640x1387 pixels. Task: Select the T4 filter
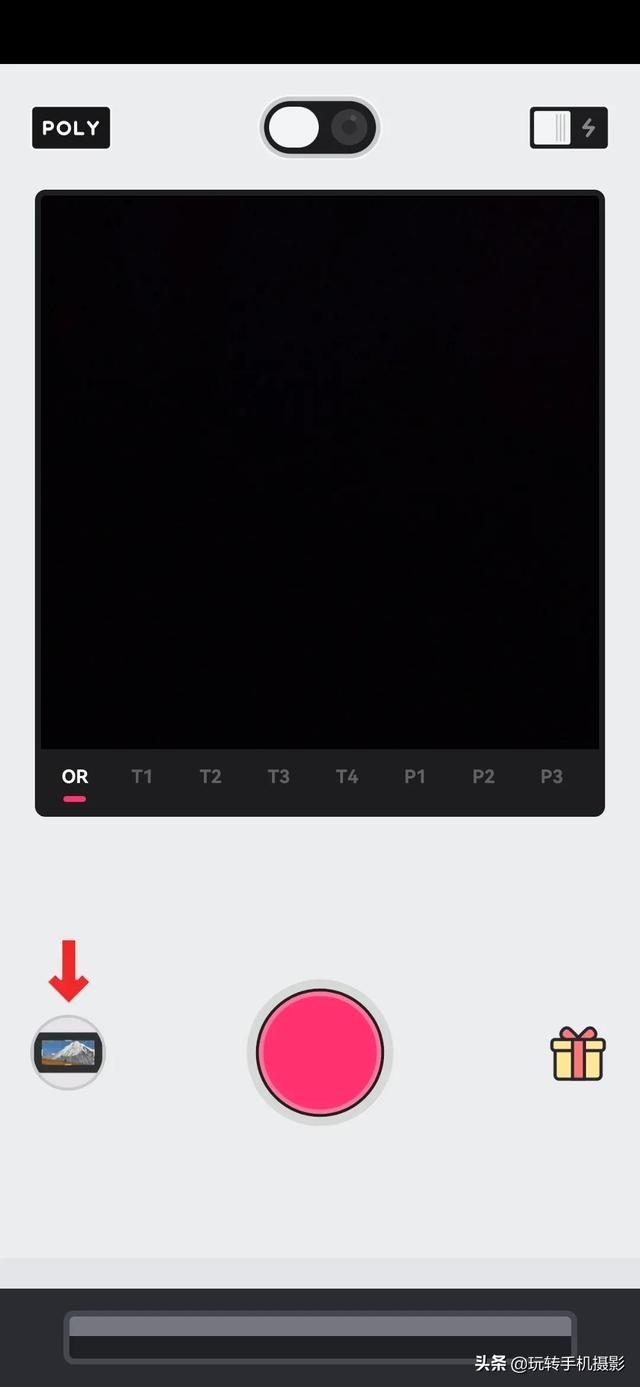[x=347, y=776]
